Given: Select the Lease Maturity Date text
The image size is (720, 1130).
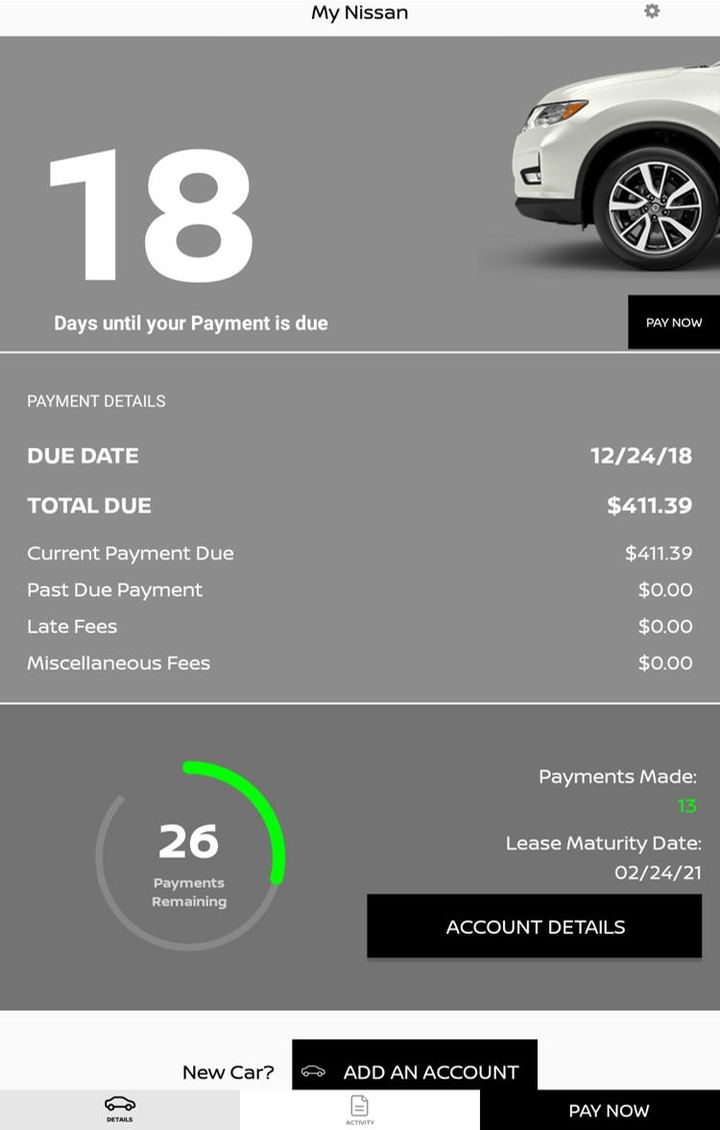Looking at the screenshot, I should 601,843.
